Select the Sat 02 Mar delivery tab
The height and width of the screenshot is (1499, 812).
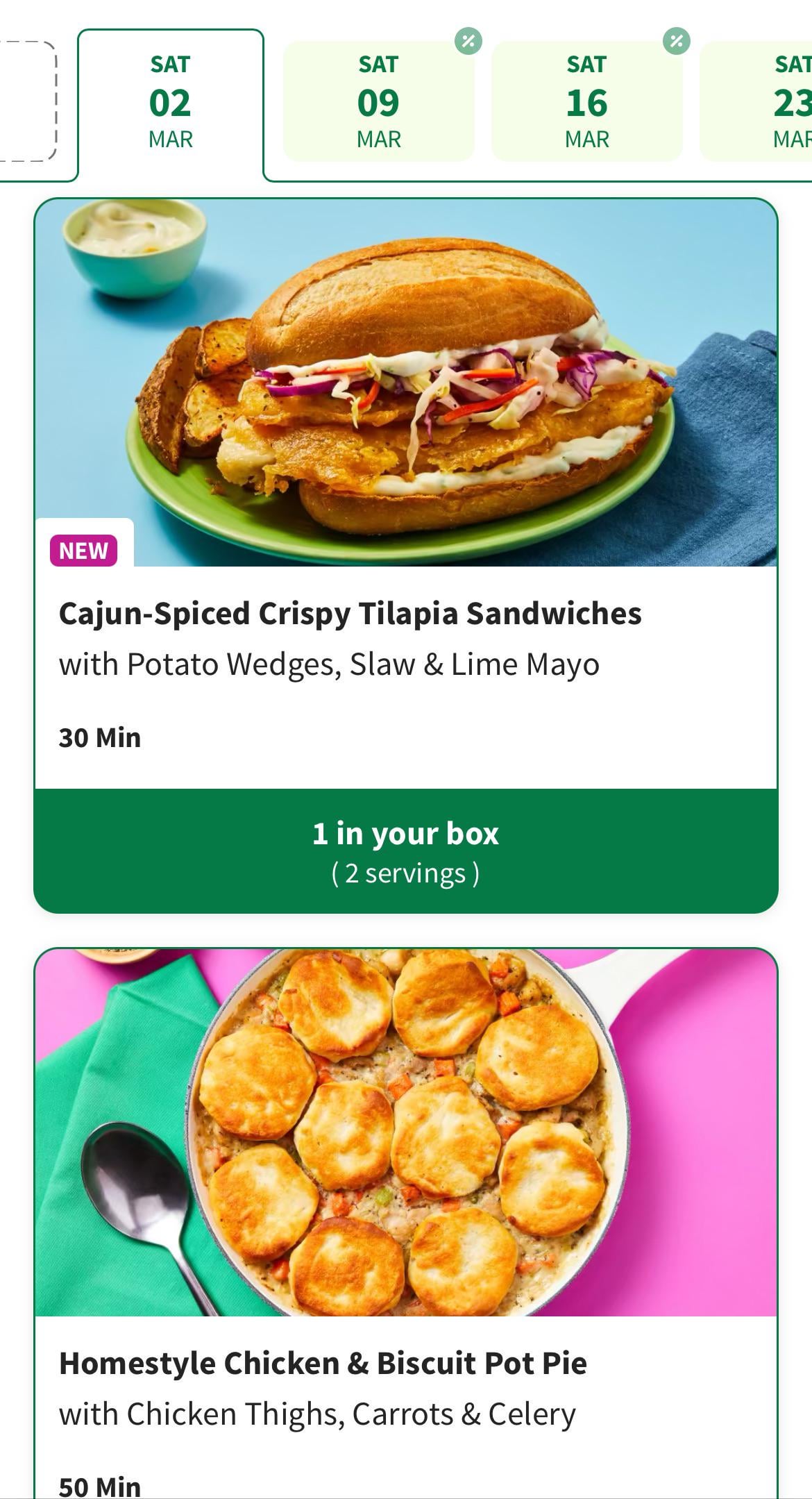[170, 103]
